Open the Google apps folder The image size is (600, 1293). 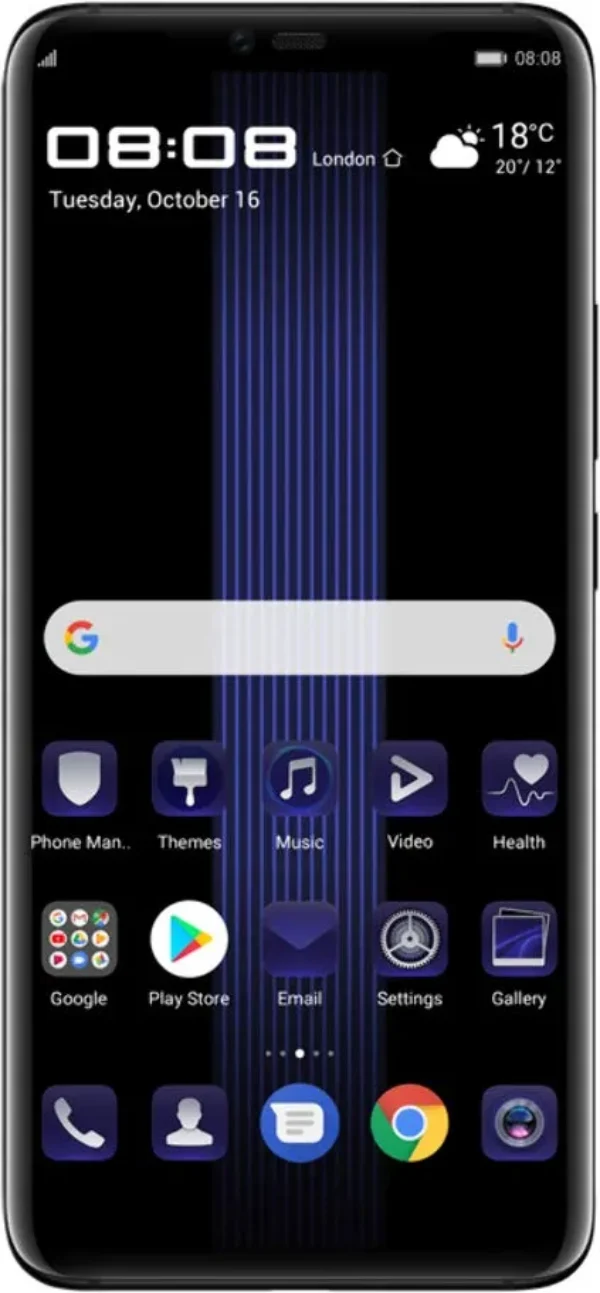pyautogui.click(x=79, y=938)
